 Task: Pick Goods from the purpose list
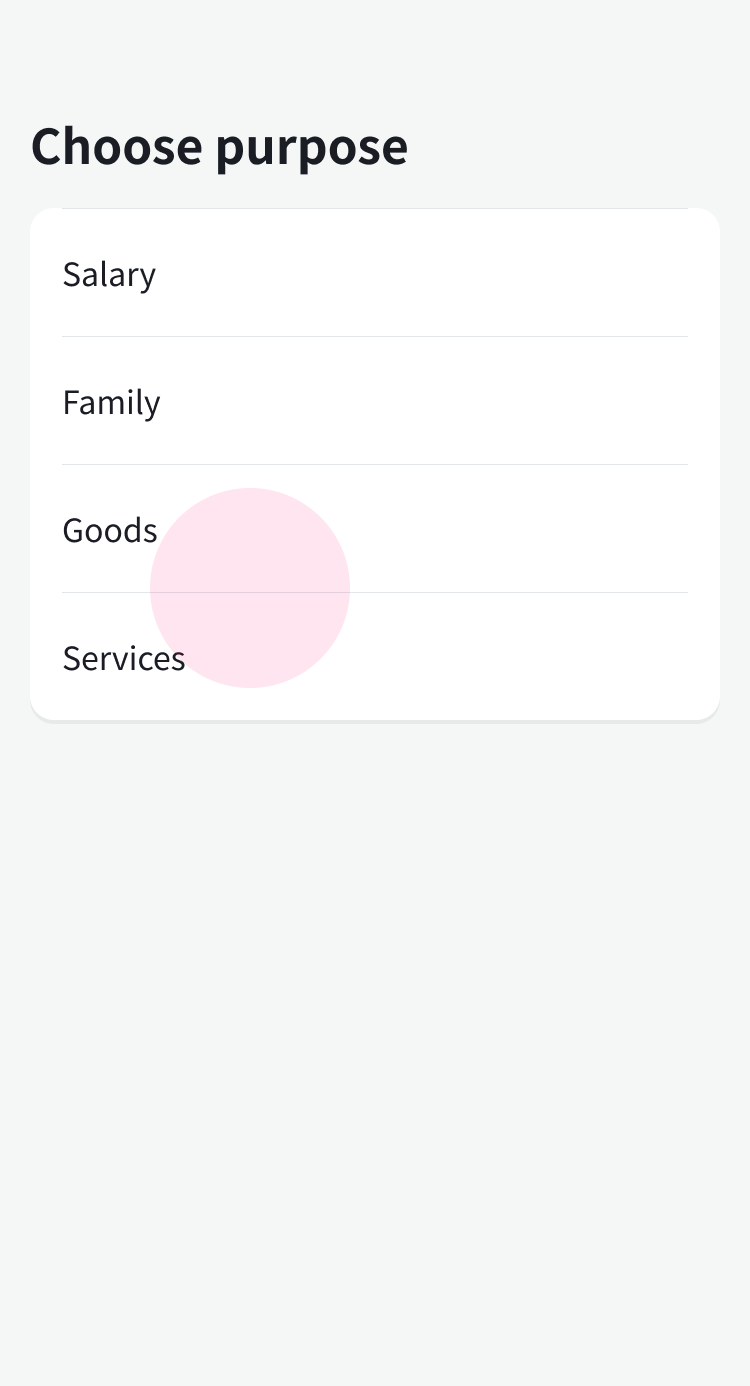[374, 530]
